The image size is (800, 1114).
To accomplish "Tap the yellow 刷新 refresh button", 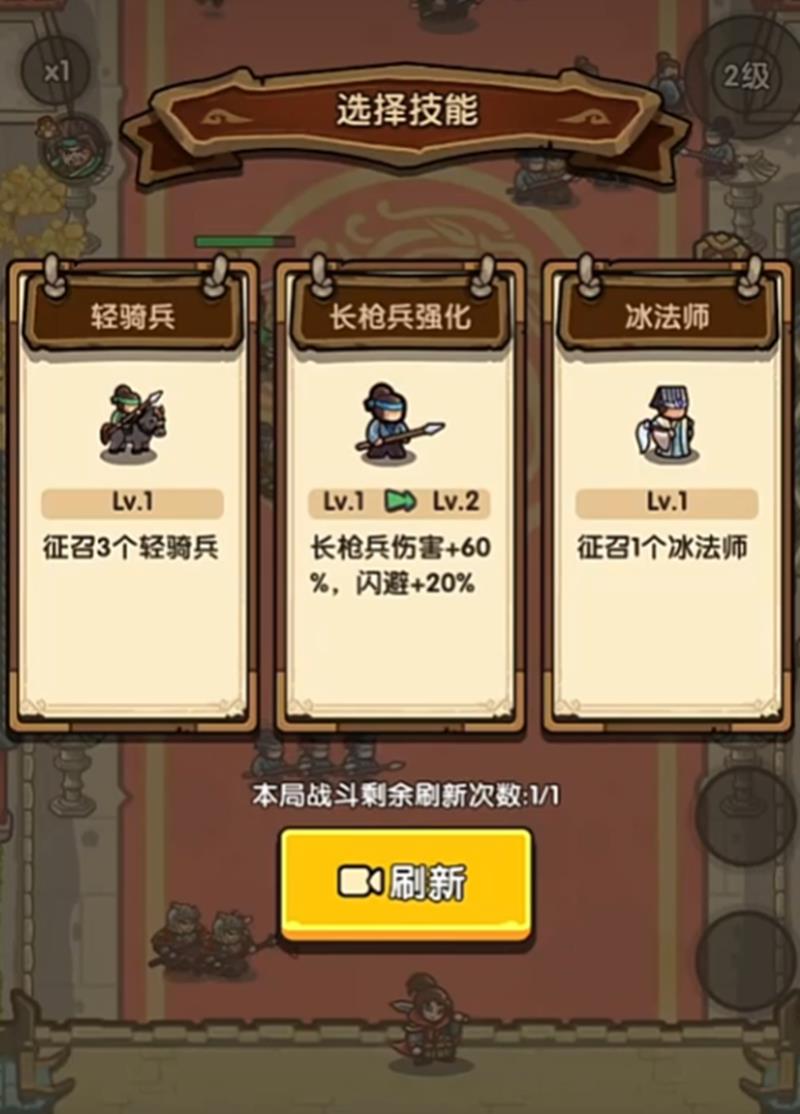I will 405,884.
